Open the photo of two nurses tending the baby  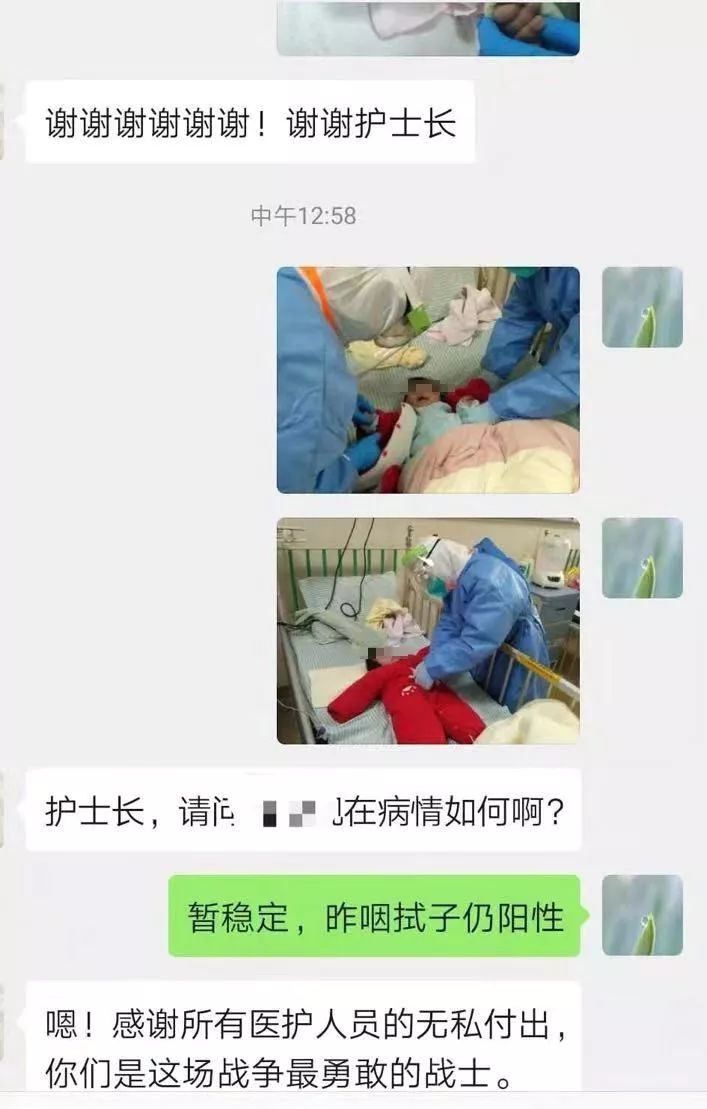[428, 380]
